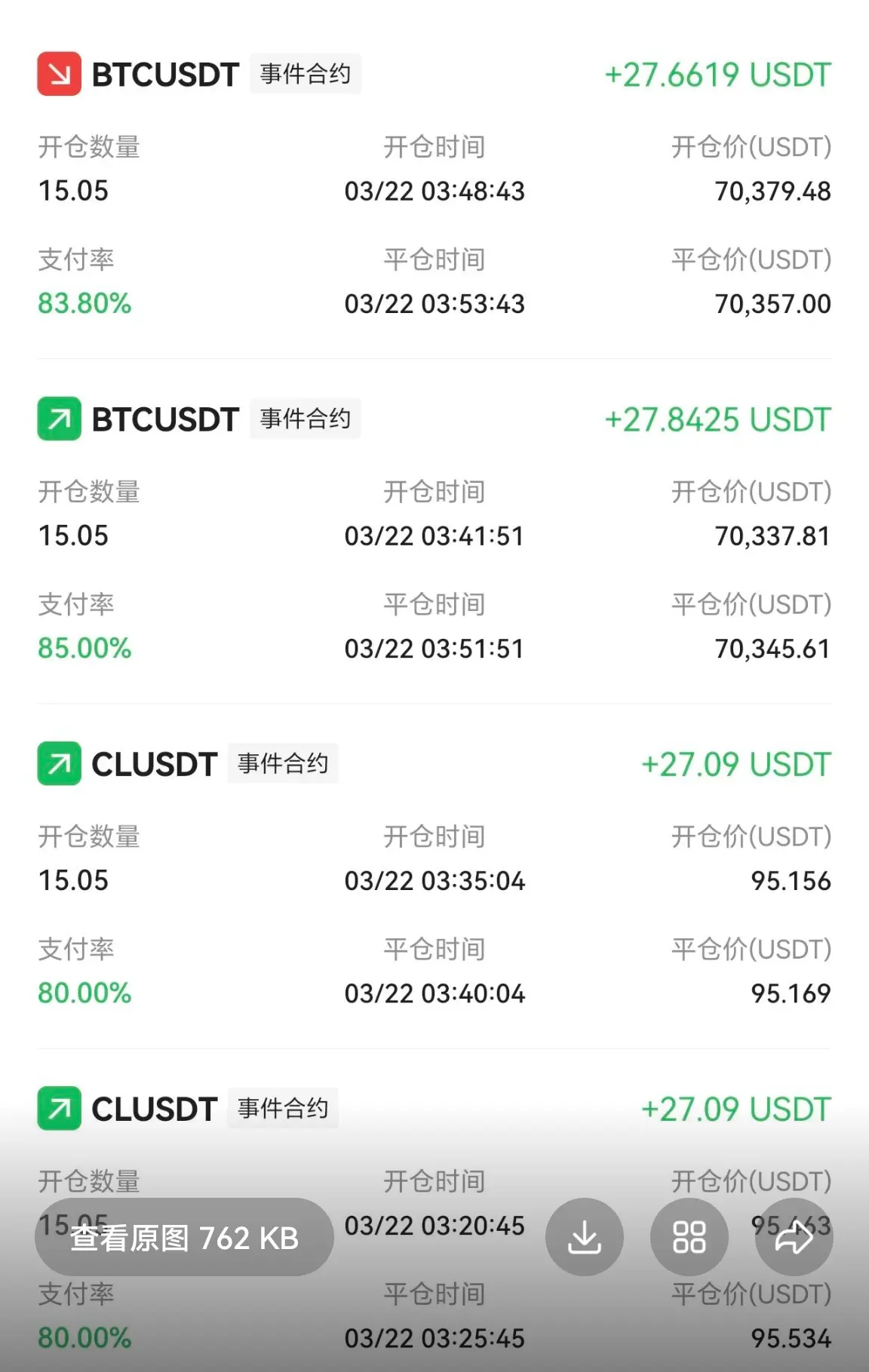The height and width of the screenshot is (1372, 869).
Task: Forward this image using the share arrow
Action: (x=794, y=1238)
